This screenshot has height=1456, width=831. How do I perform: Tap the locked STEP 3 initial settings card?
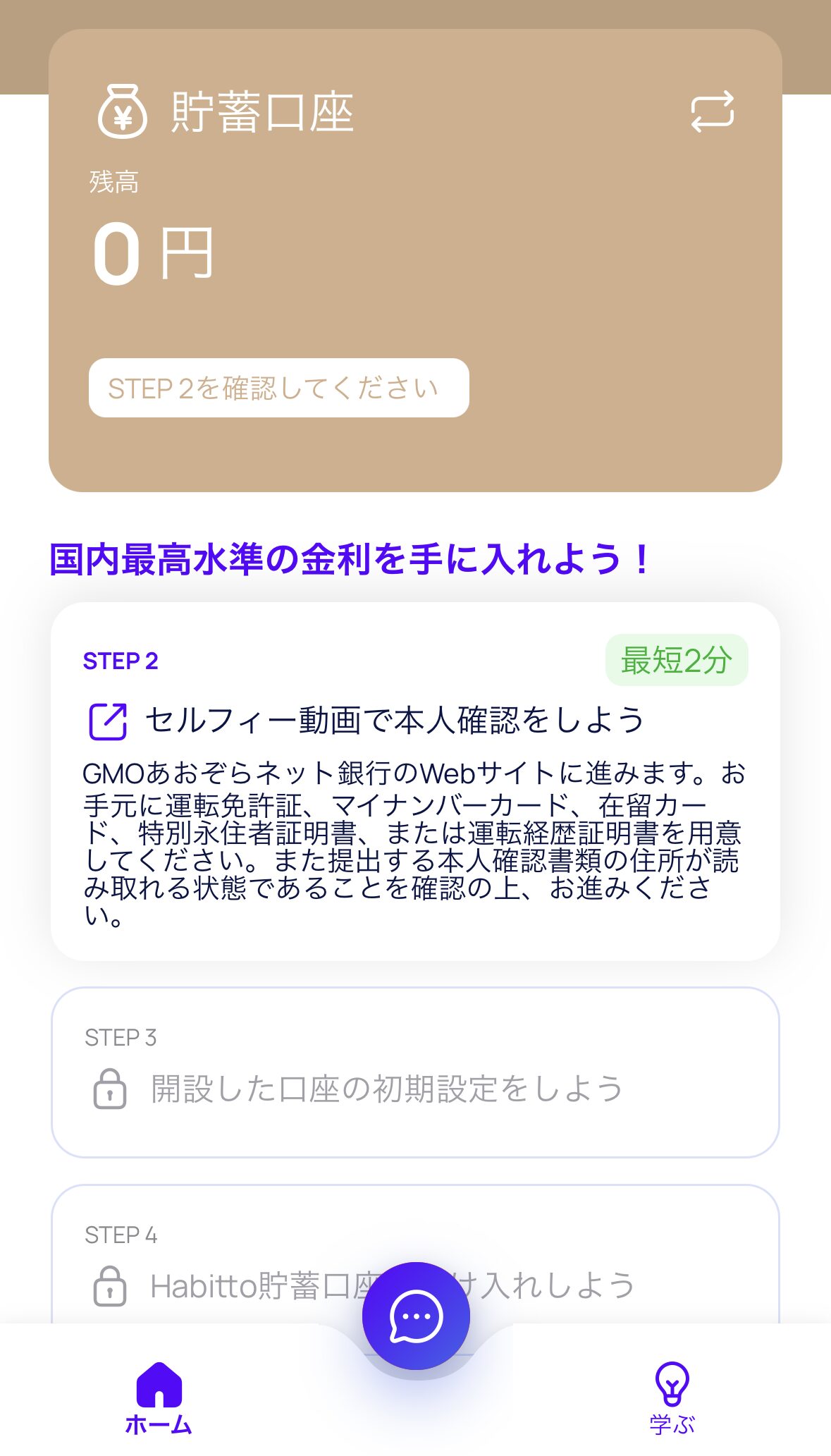coord(415,1072)
